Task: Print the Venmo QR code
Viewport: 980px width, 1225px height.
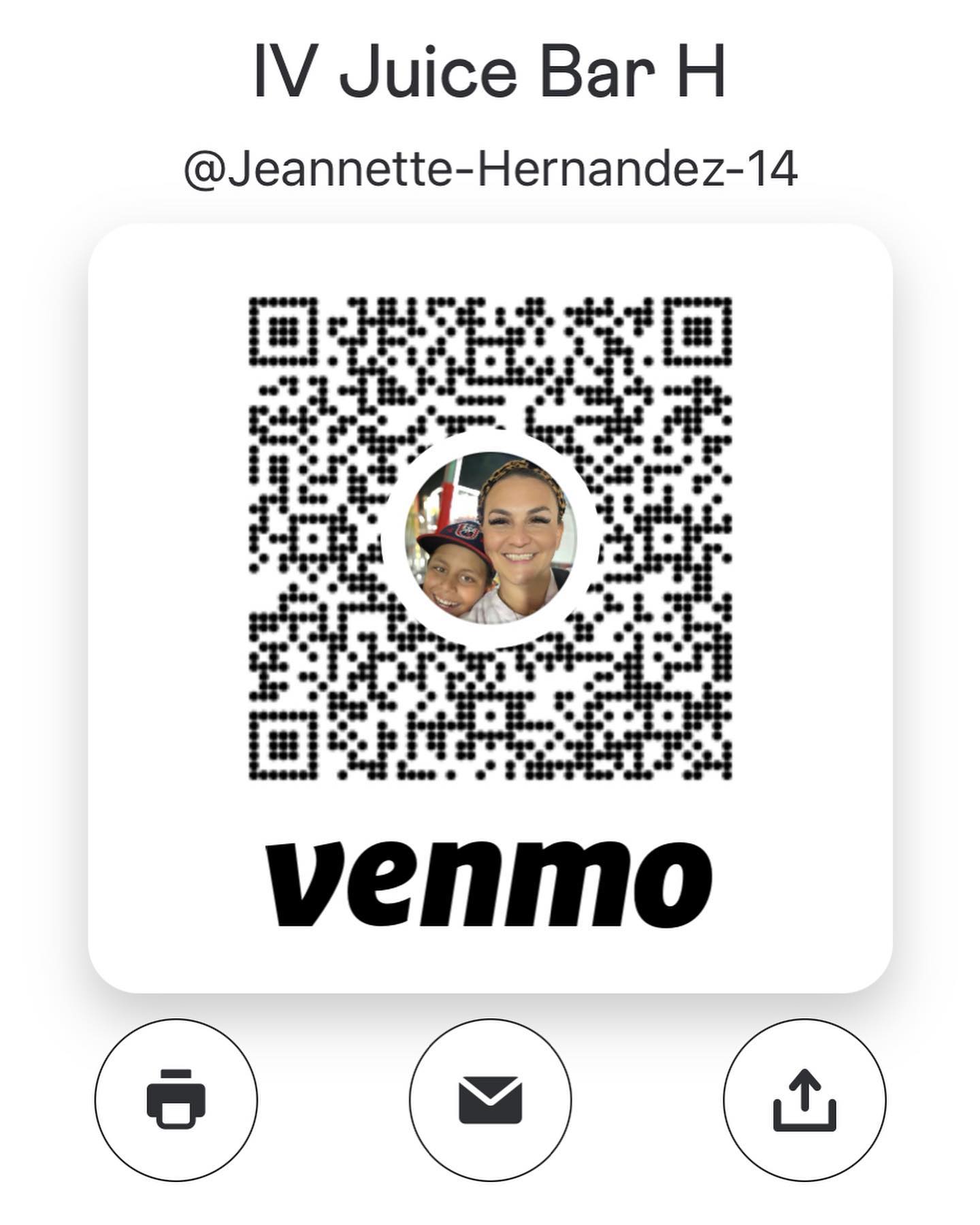Action: click(x=176, y=1100)
